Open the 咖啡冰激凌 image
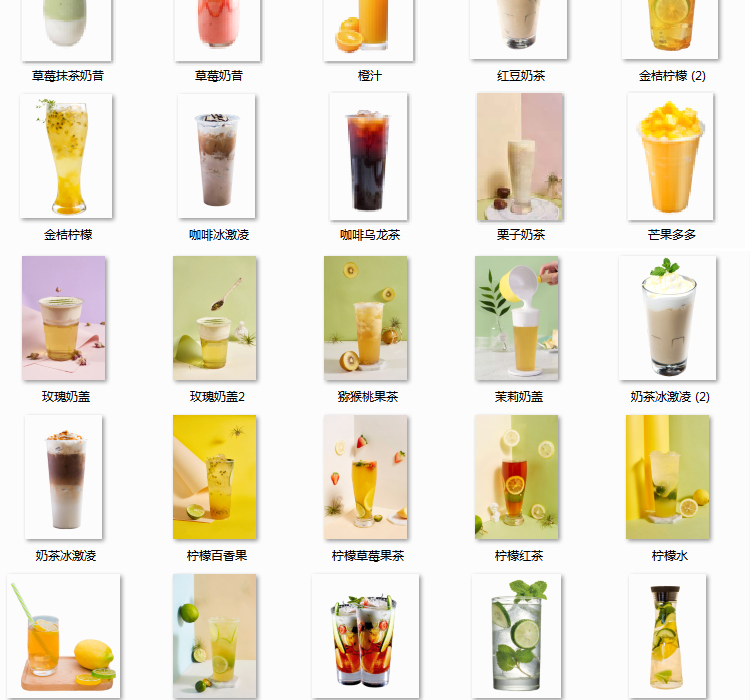The height and width of the screenshot is (700, 750). coord(218,155)
